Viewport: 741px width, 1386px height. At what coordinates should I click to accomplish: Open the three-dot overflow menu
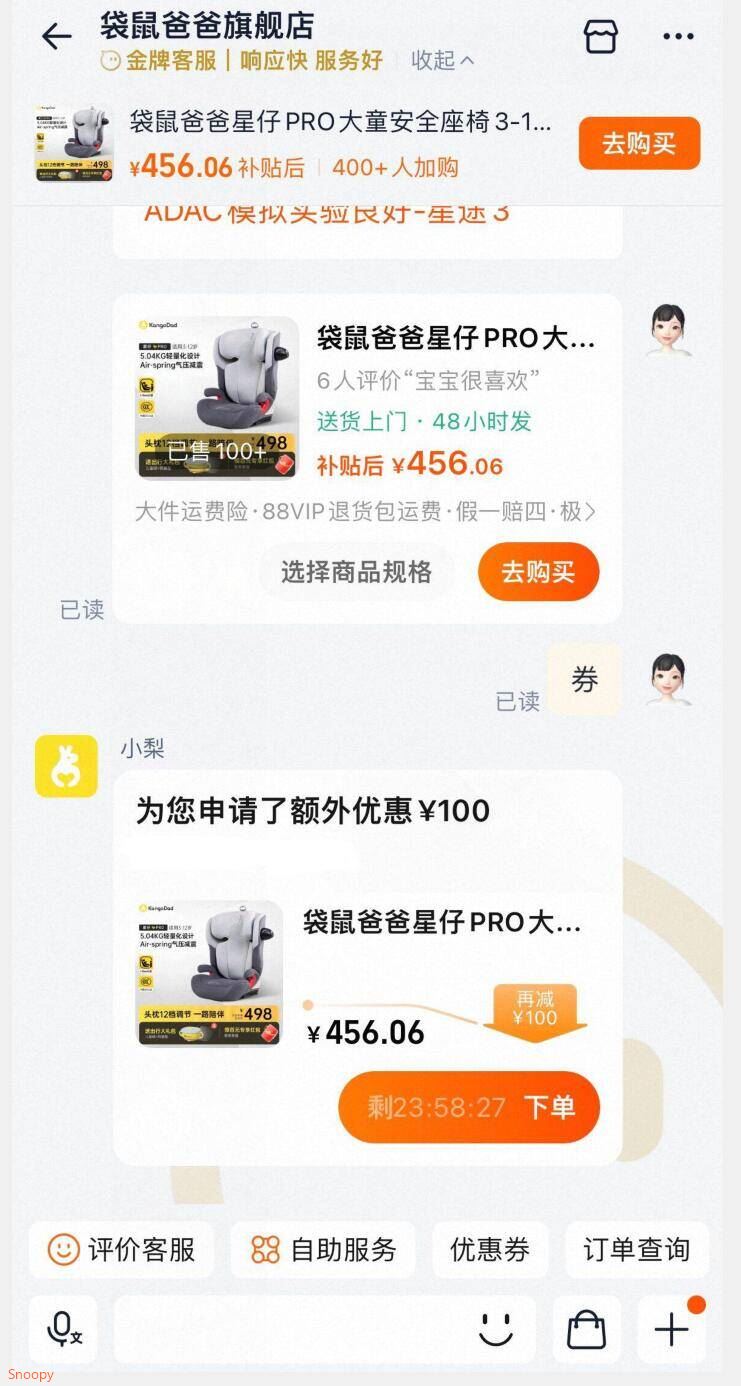pyautogui.click(x=678, y=37)
